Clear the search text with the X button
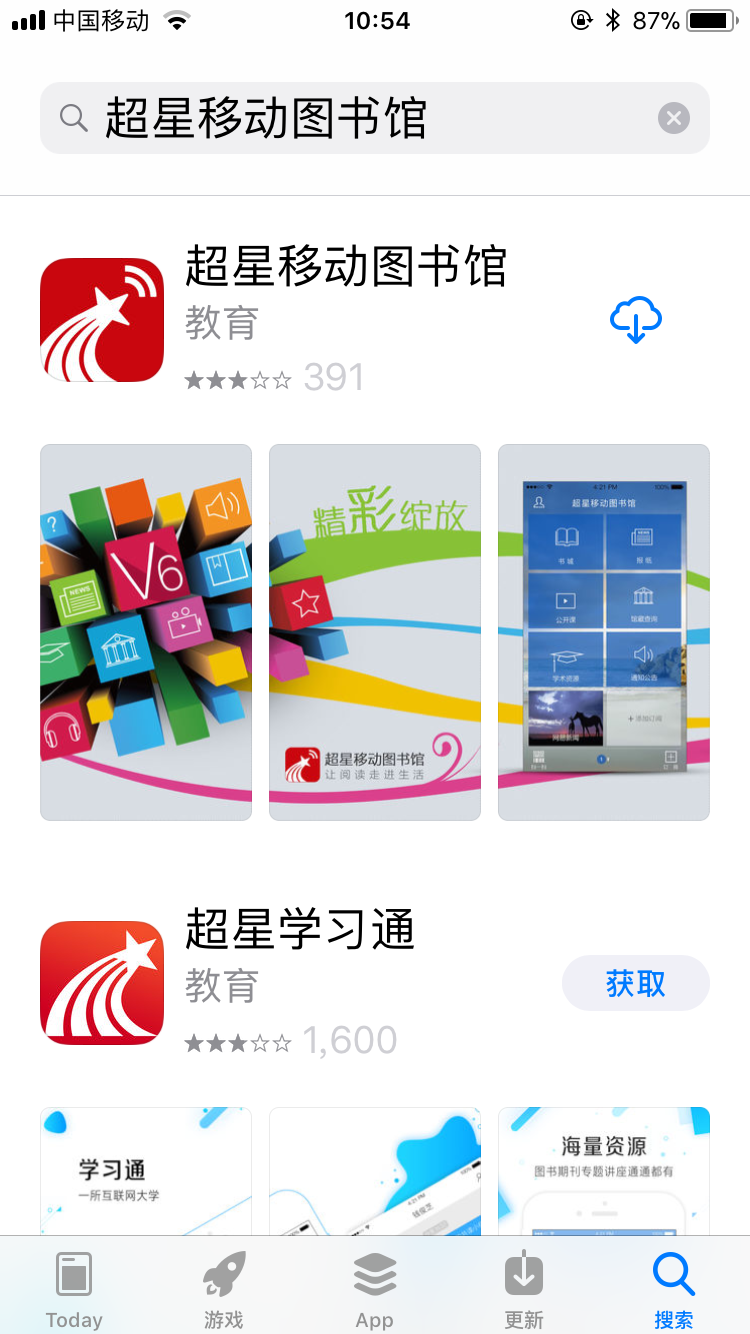750x1334 pixels. pyautogui.click(x=673, y=119)
